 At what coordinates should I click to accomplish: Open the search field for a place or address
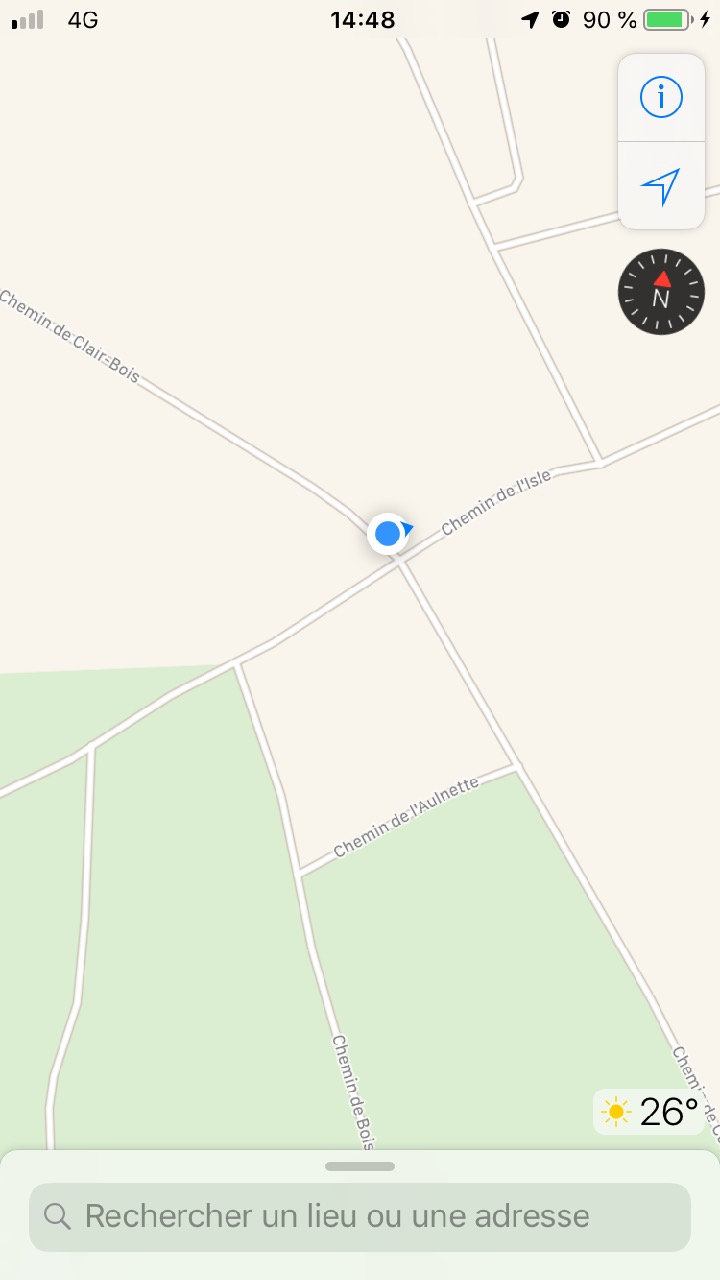click(x=360, y=1216)
